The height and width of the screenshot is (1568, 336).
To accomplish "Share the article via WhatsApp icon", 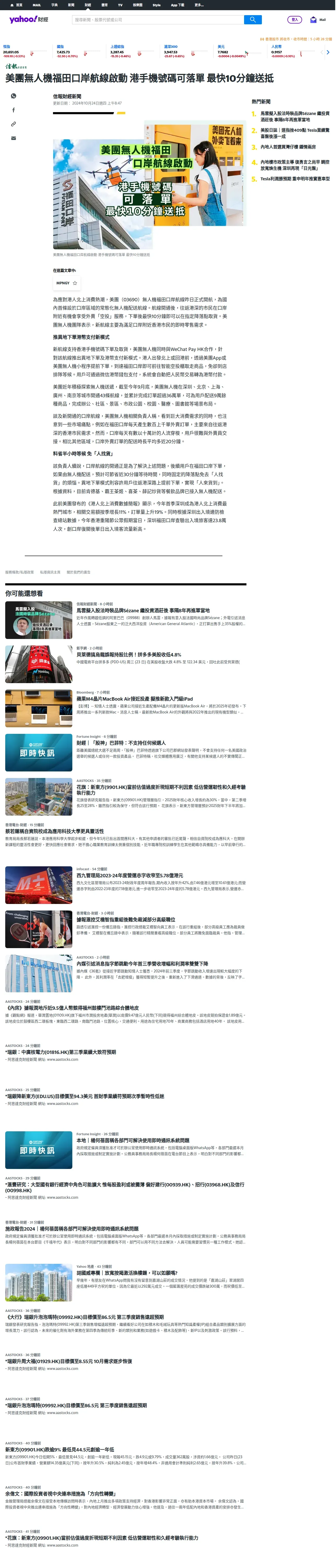I will (13, 96).
